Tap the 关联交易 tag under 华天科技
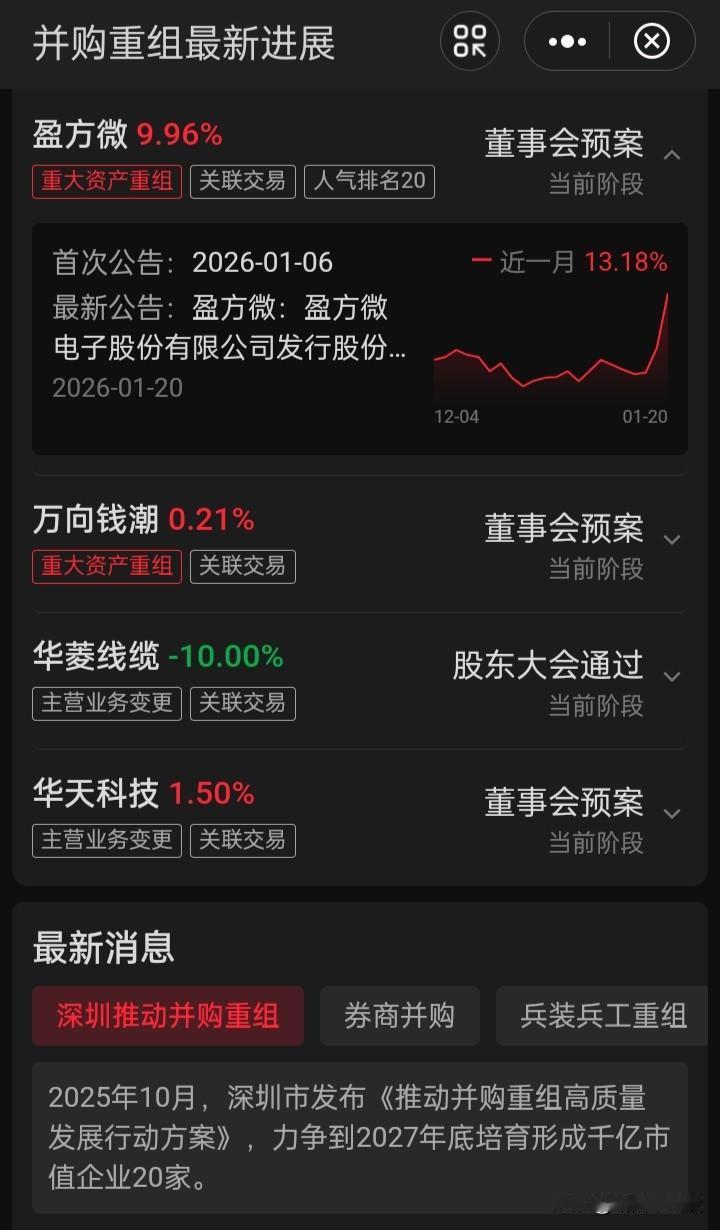 242,840
